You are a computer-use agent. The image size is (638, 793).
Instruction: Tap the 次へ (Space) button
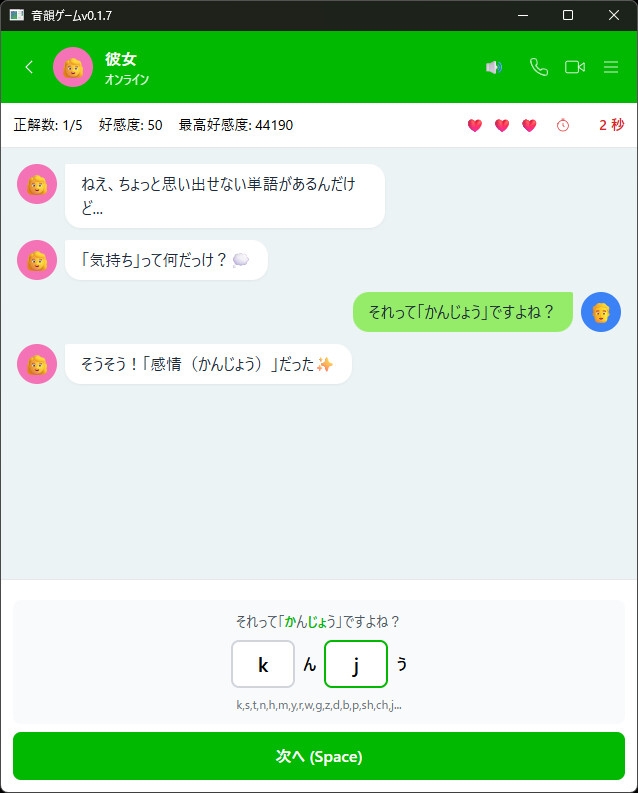point(319,756)
